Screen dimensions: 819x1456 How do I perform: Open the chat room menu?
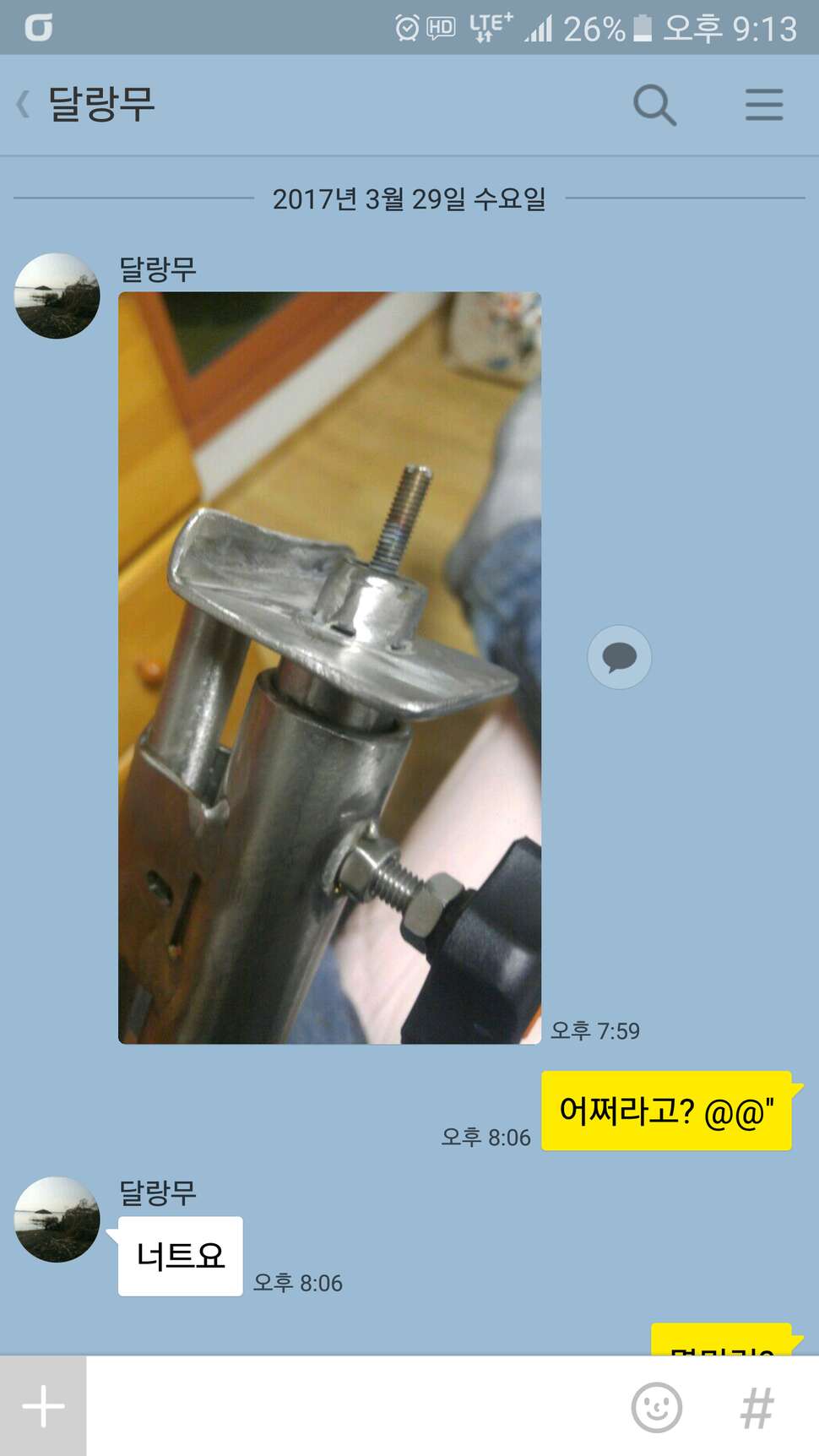(x=764, y=106)
